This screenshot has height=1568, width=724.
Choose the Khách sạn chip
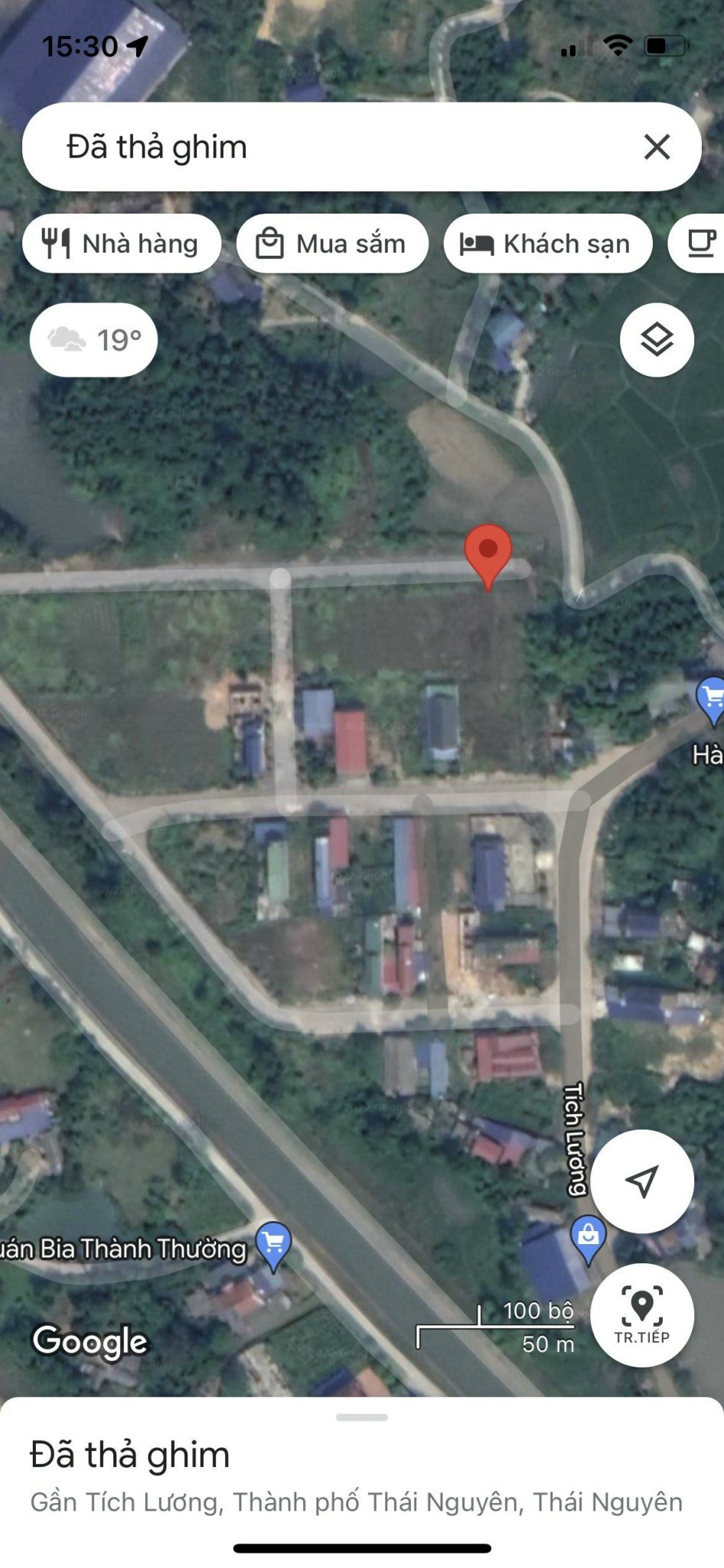tap(548, 244)
